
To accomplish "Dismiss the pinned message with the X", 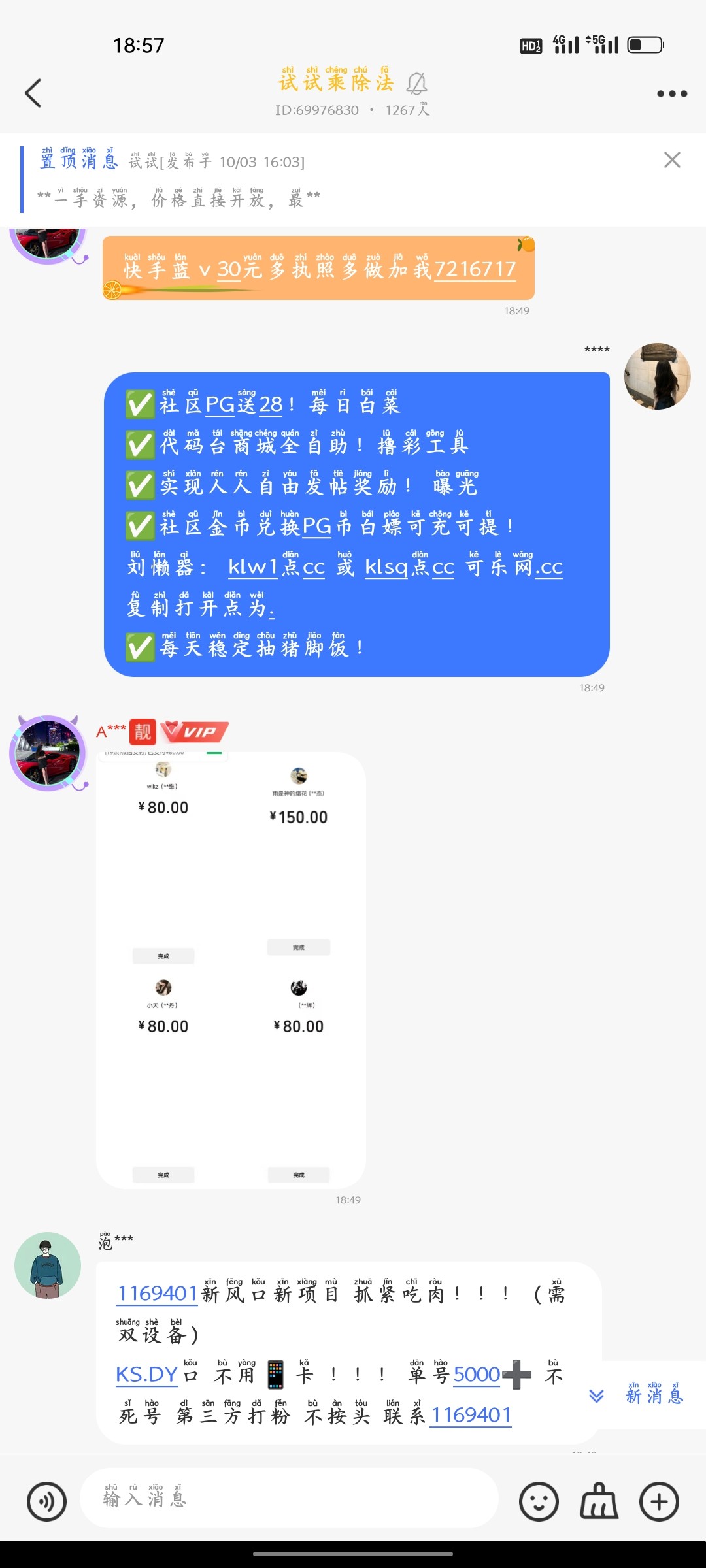I will 671,160.
